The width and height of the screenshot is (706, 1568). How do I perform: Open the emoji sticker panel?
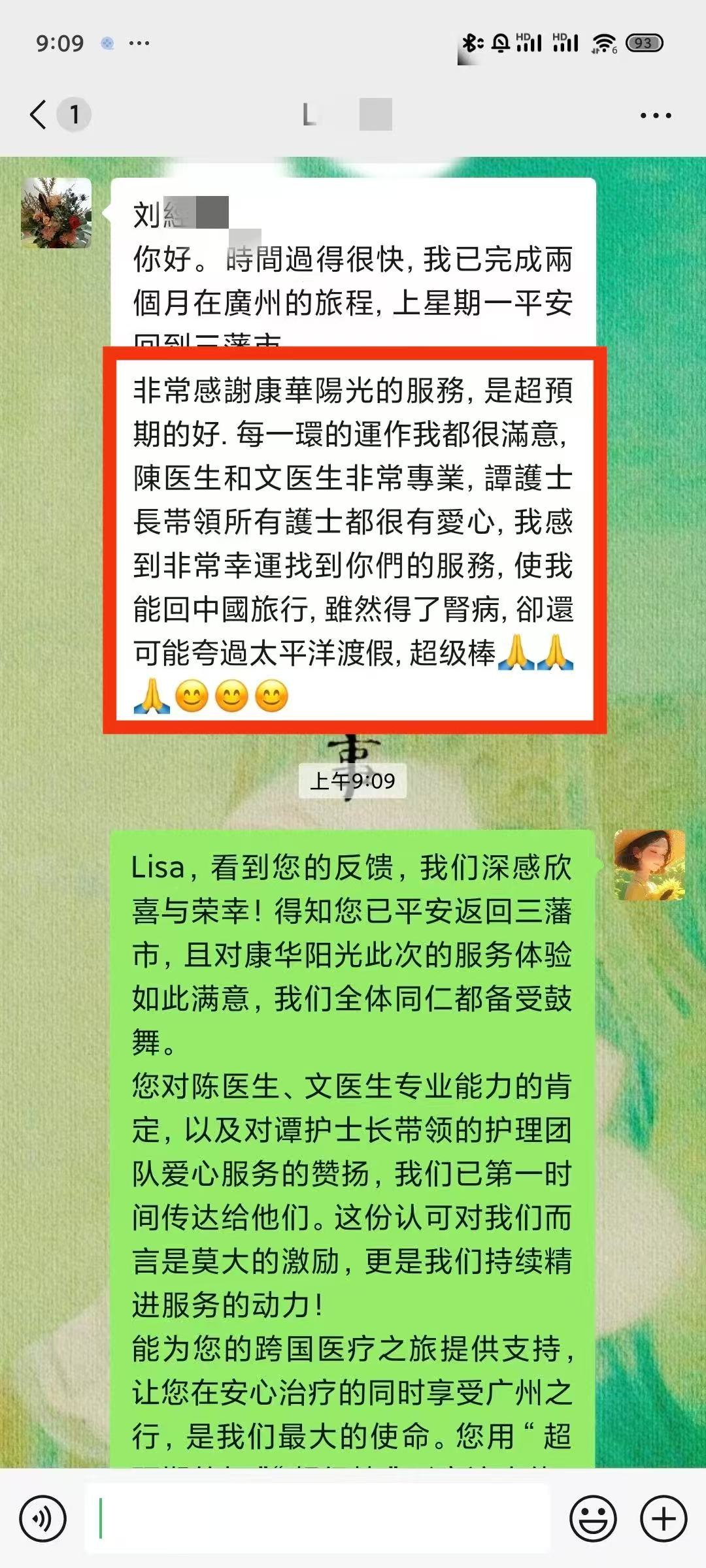coord(593,1519)
